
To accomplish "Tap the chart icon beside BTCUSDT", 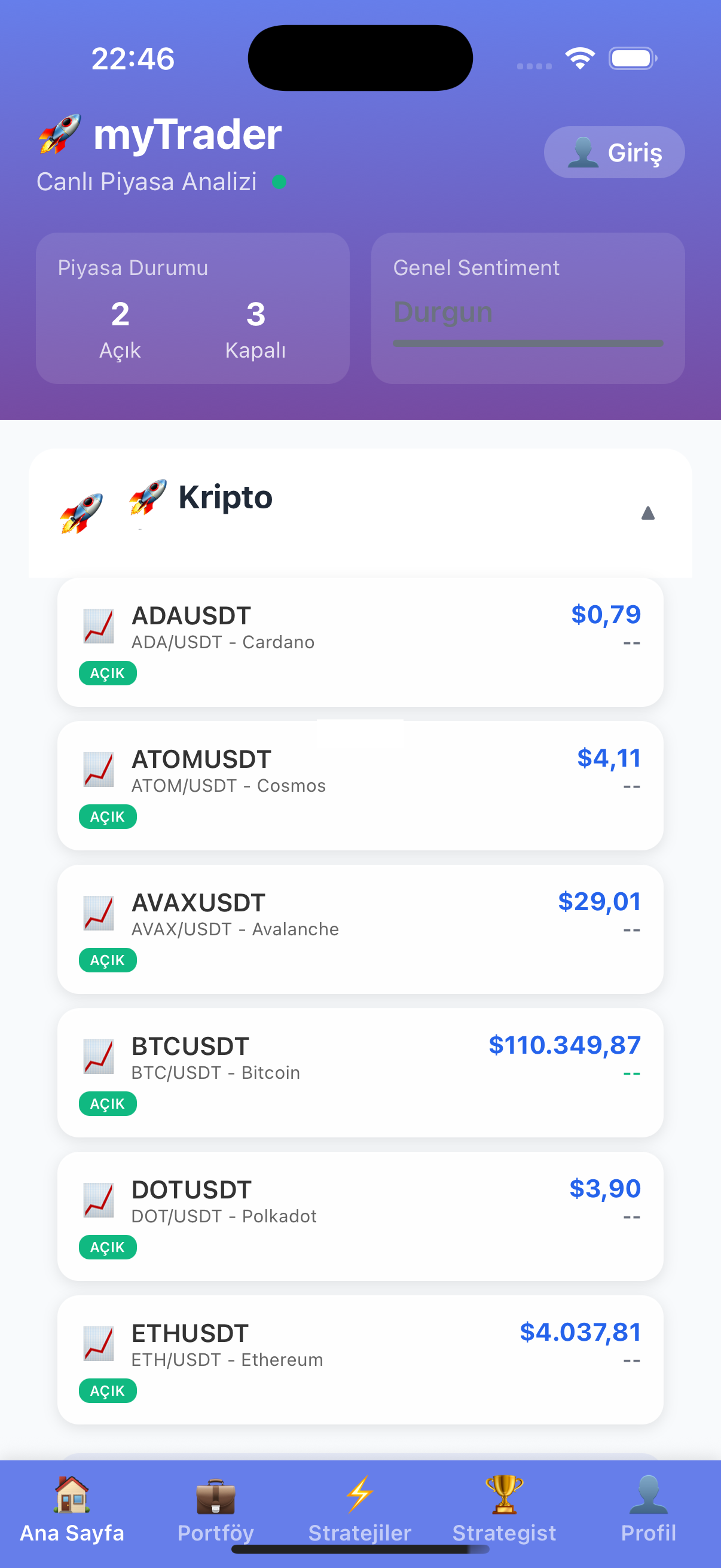I will [x=98, y=1057].
